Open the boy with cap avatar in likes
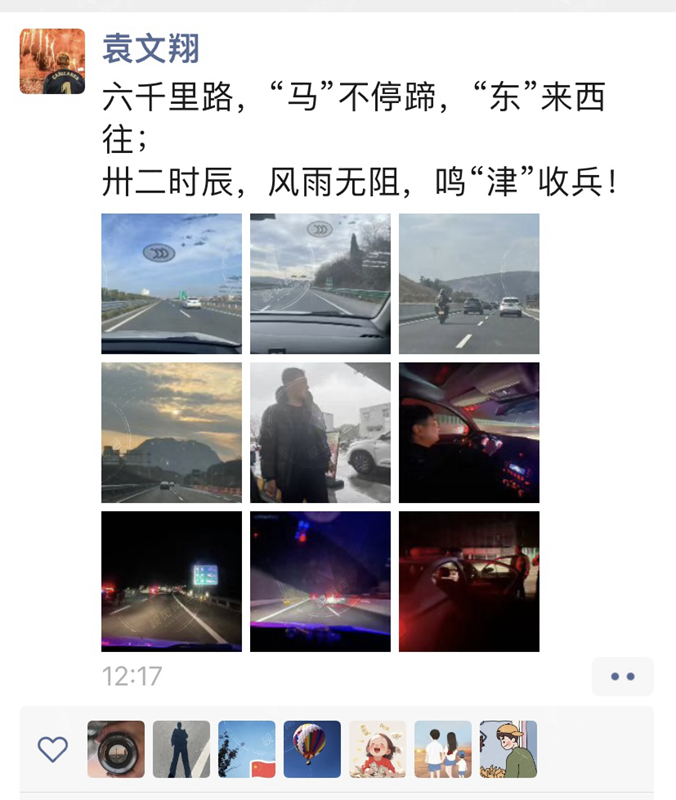This screenshot has height=800, width=676. pyautogui.click(x=508, y=749)
